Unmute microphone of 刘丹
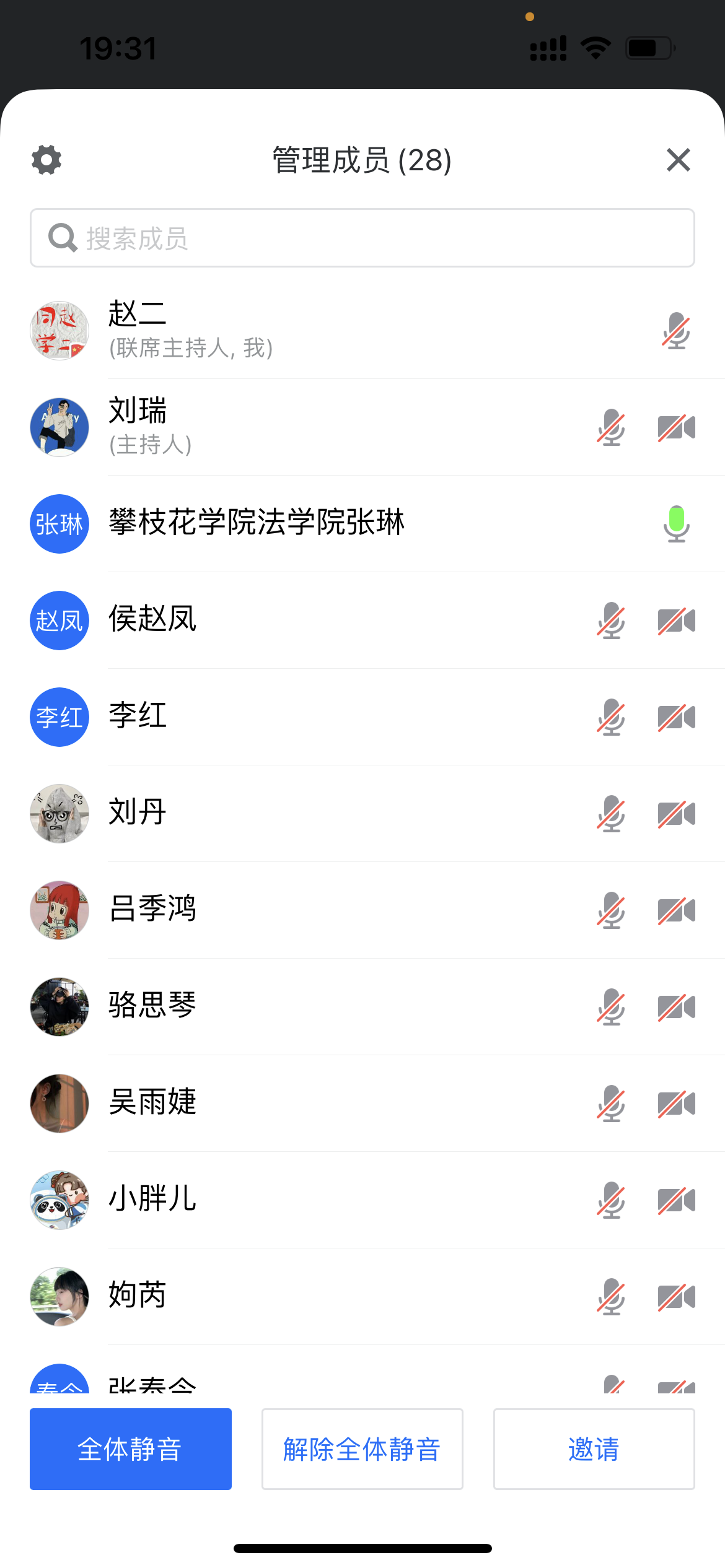This screenshot has height=1568, width=725. (611, 814)
